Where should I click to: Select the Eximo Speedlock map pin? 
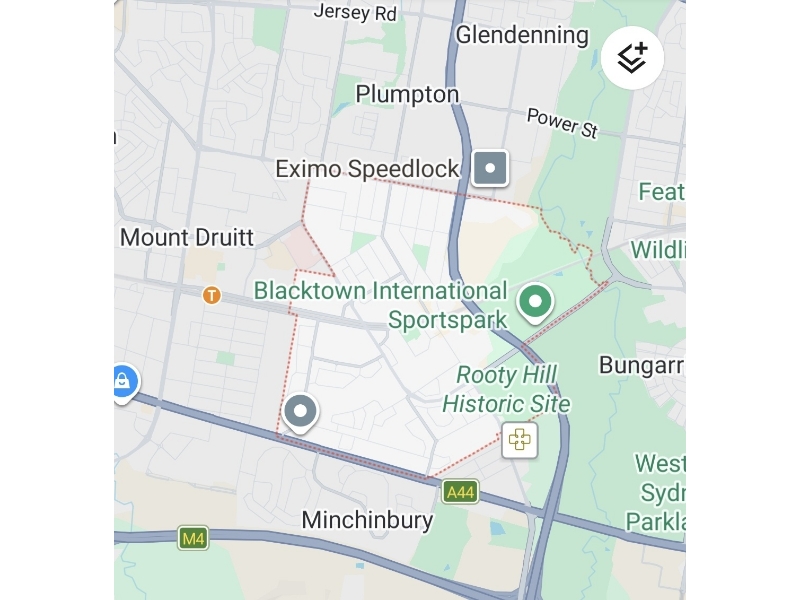[490, 168]
